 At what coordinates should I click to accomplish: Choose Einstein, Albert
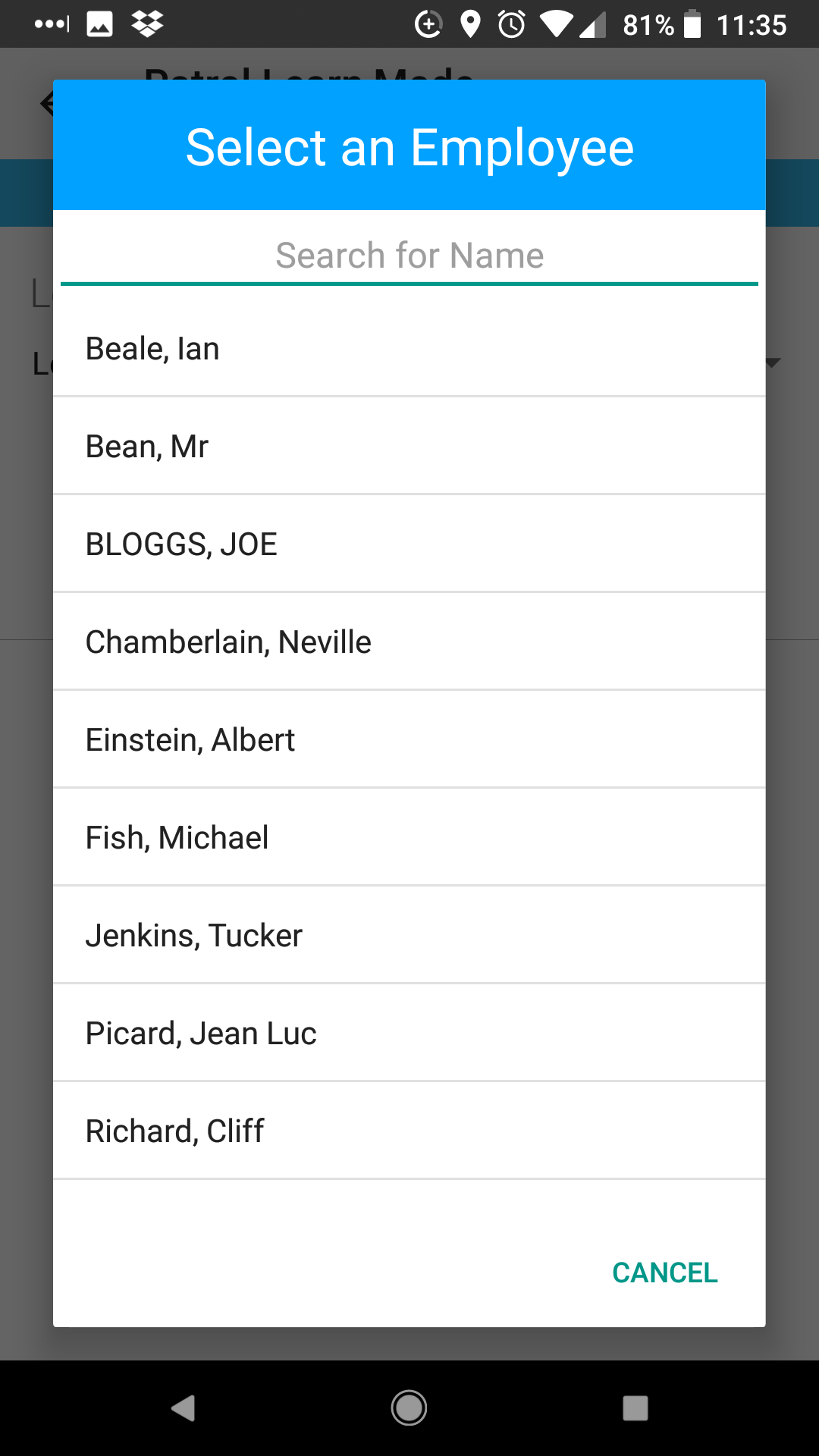pos(409,740)
